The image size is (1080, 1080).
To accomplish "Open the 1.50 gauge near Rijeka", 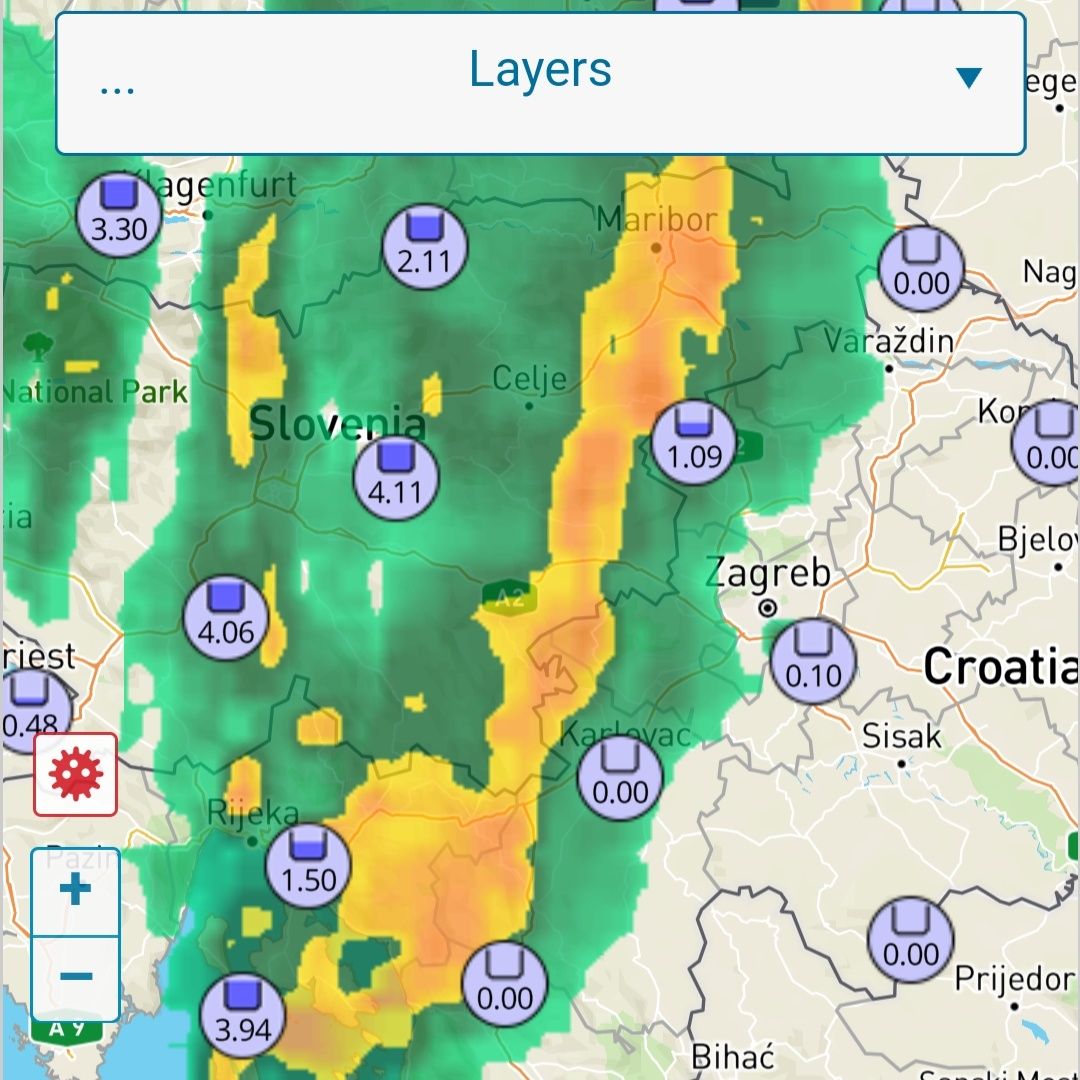I will 308,865.
